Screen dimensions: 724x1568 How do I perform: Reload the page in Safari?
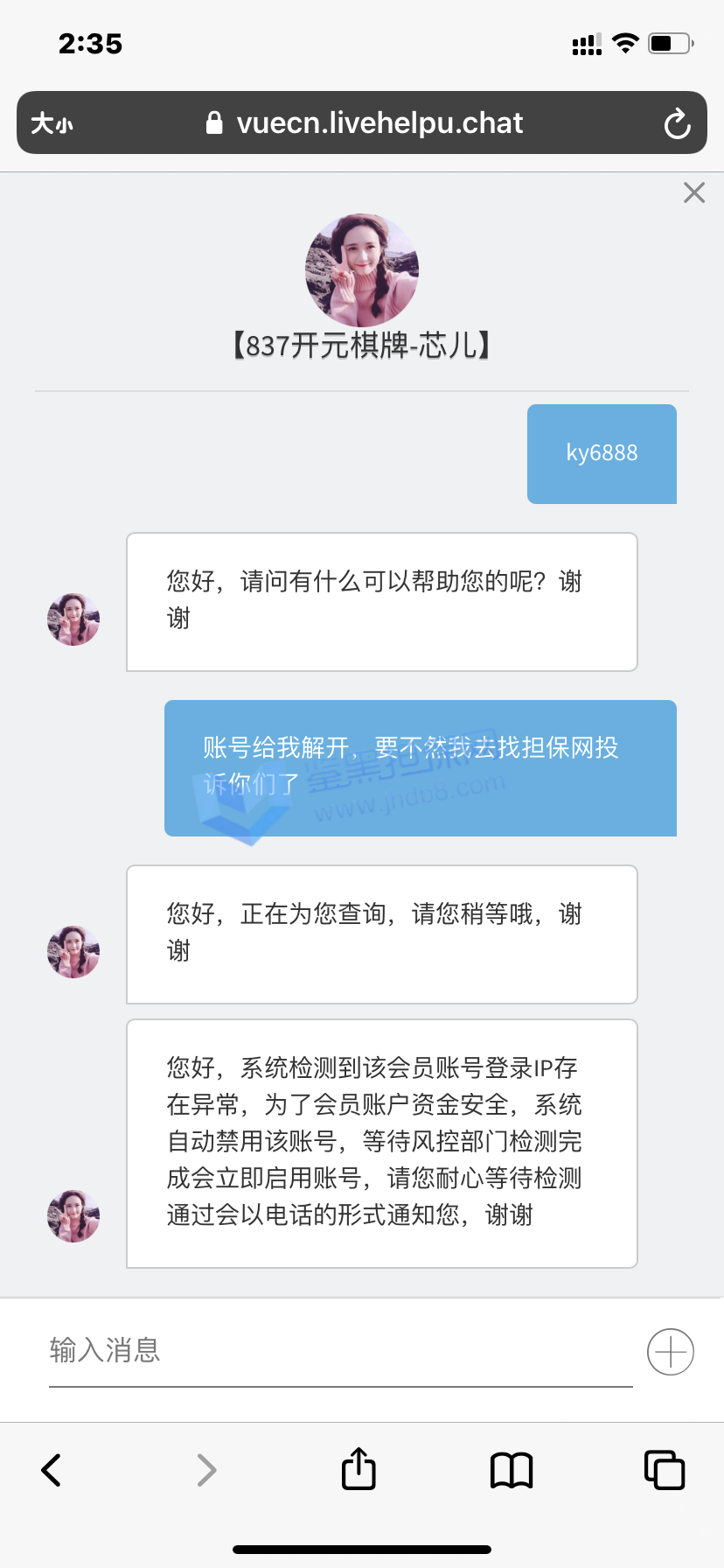click(x=677, y=123)
